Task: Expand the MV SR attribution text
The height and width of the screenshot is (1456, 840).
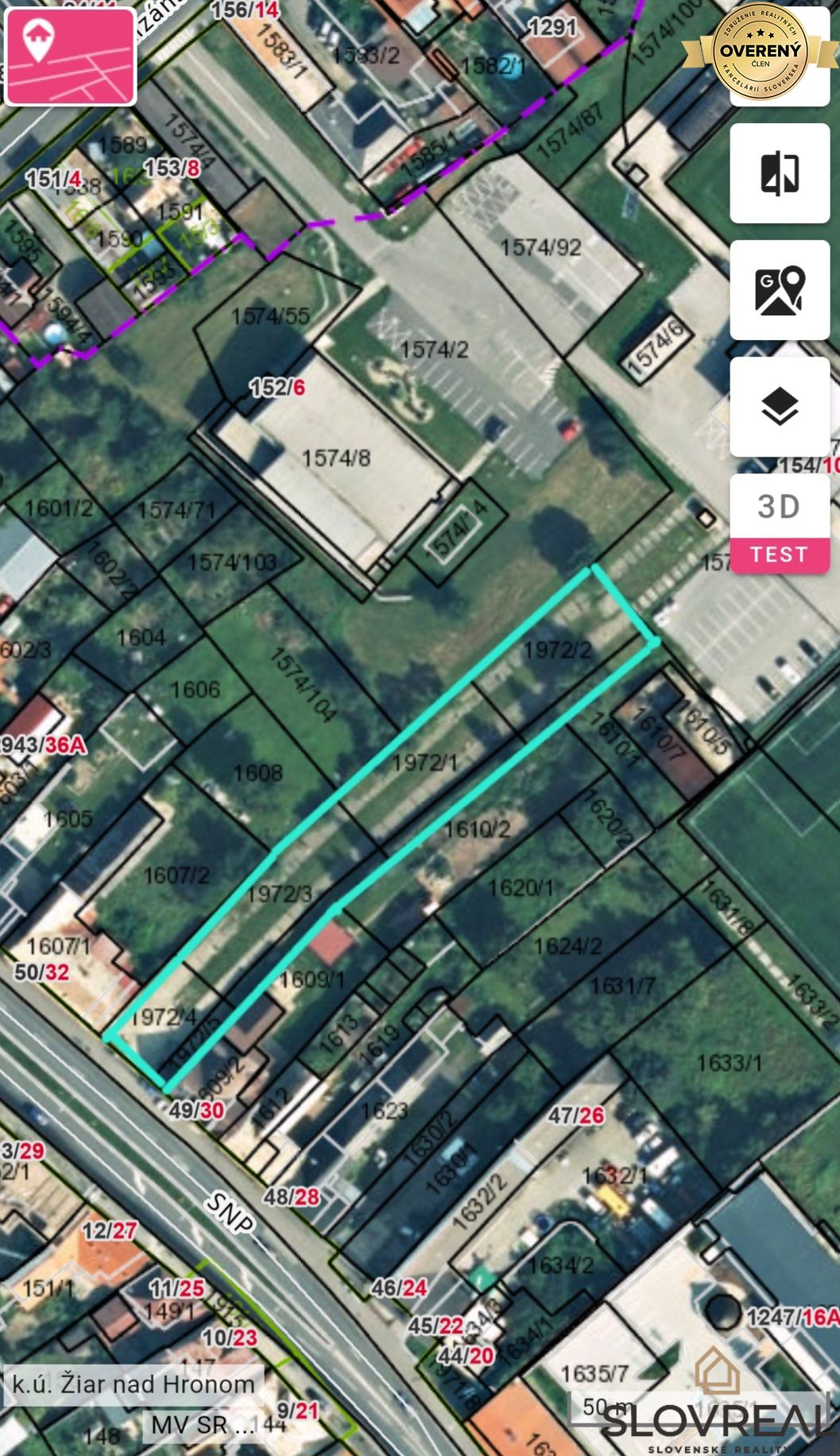Action: tap(203, 1425)
